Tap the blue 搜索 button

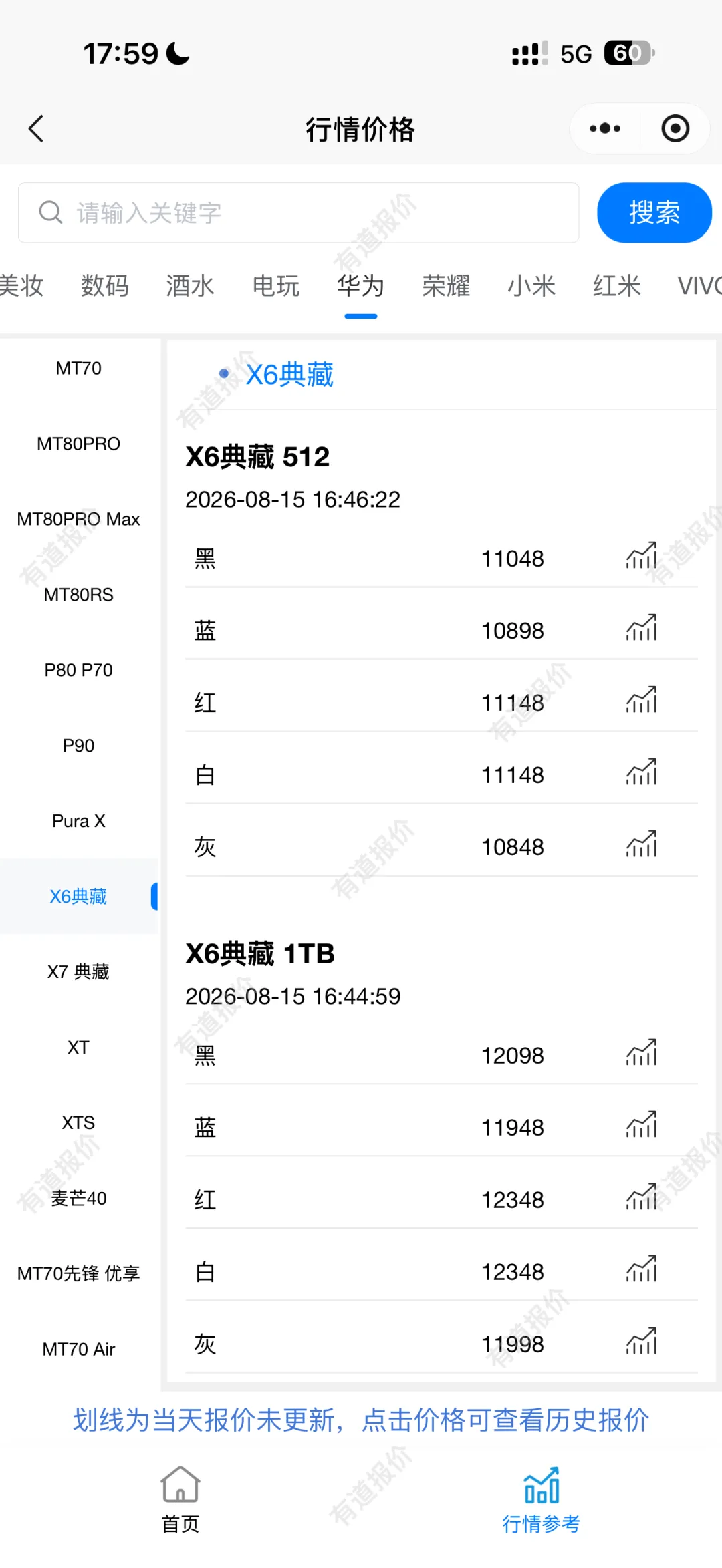pyautogui.click(x=654, y=212)
